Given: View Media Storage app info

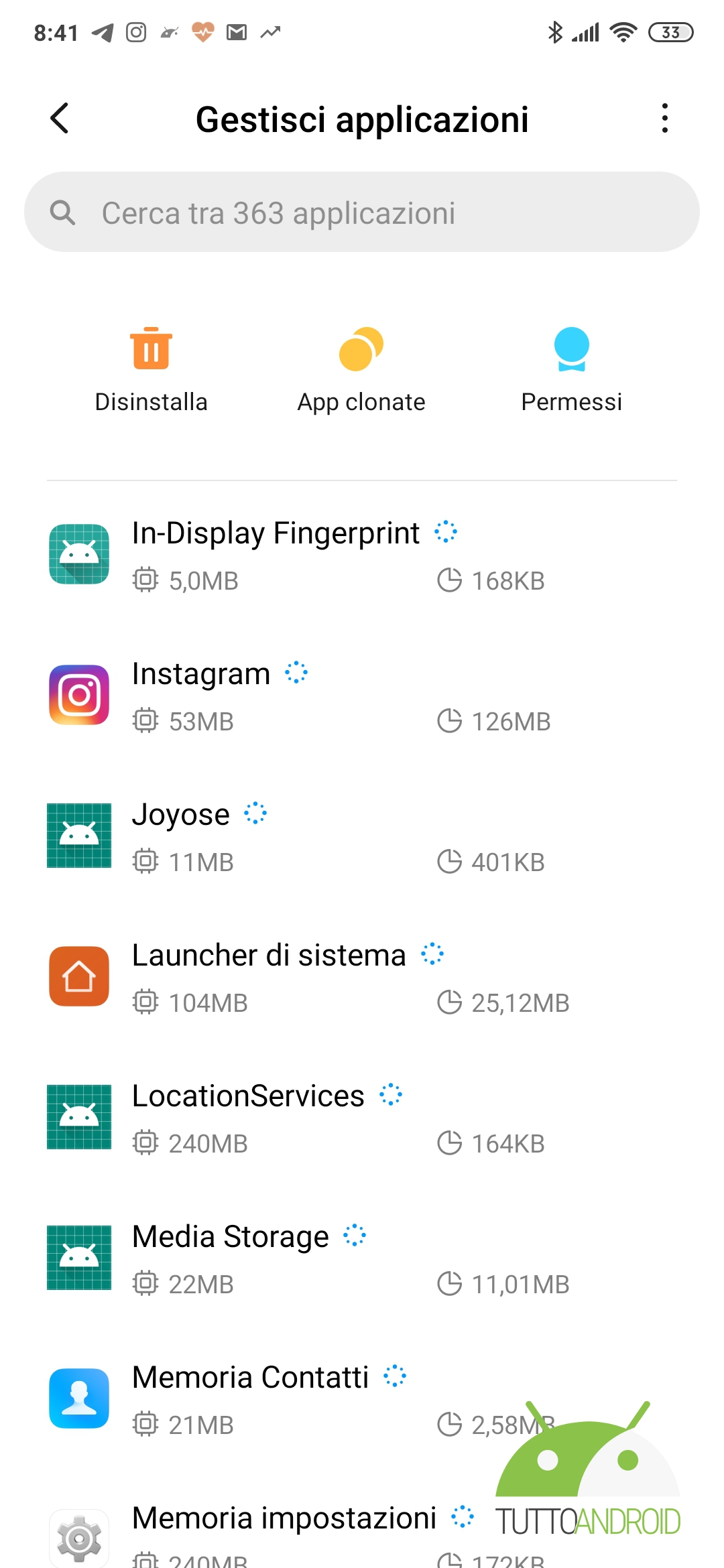Looking at the screenshot, I should [x=362, y=1258].
